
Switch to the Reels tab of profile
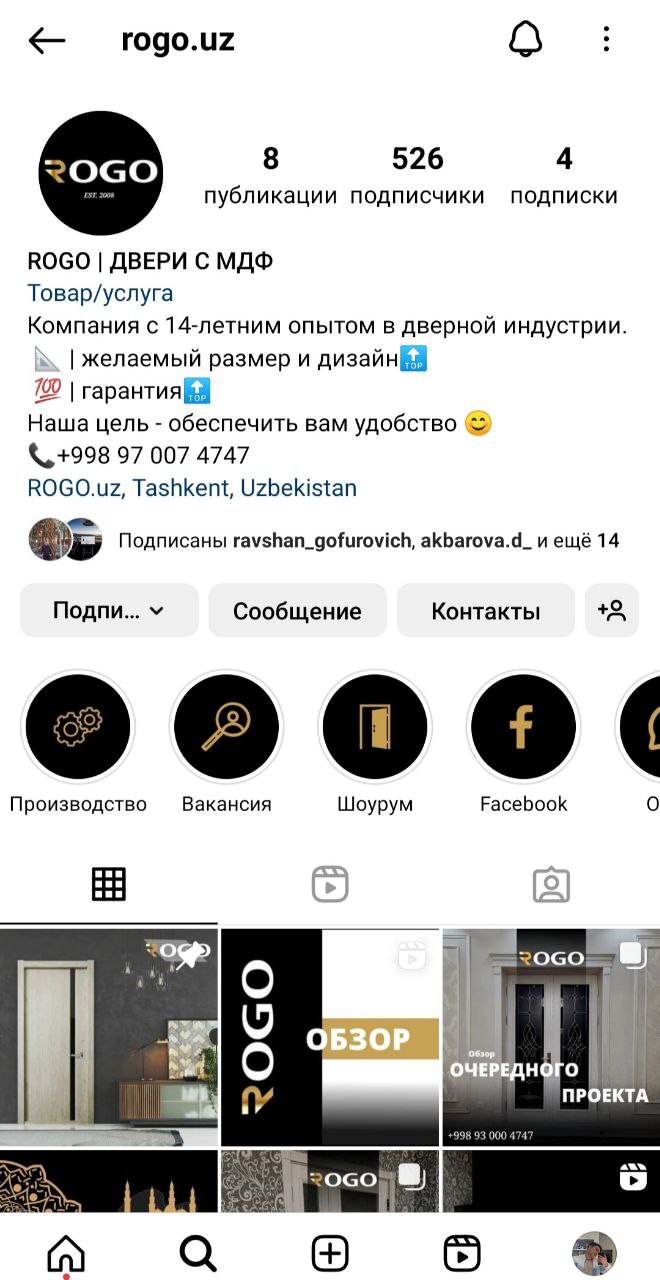[x=329, y=885]
